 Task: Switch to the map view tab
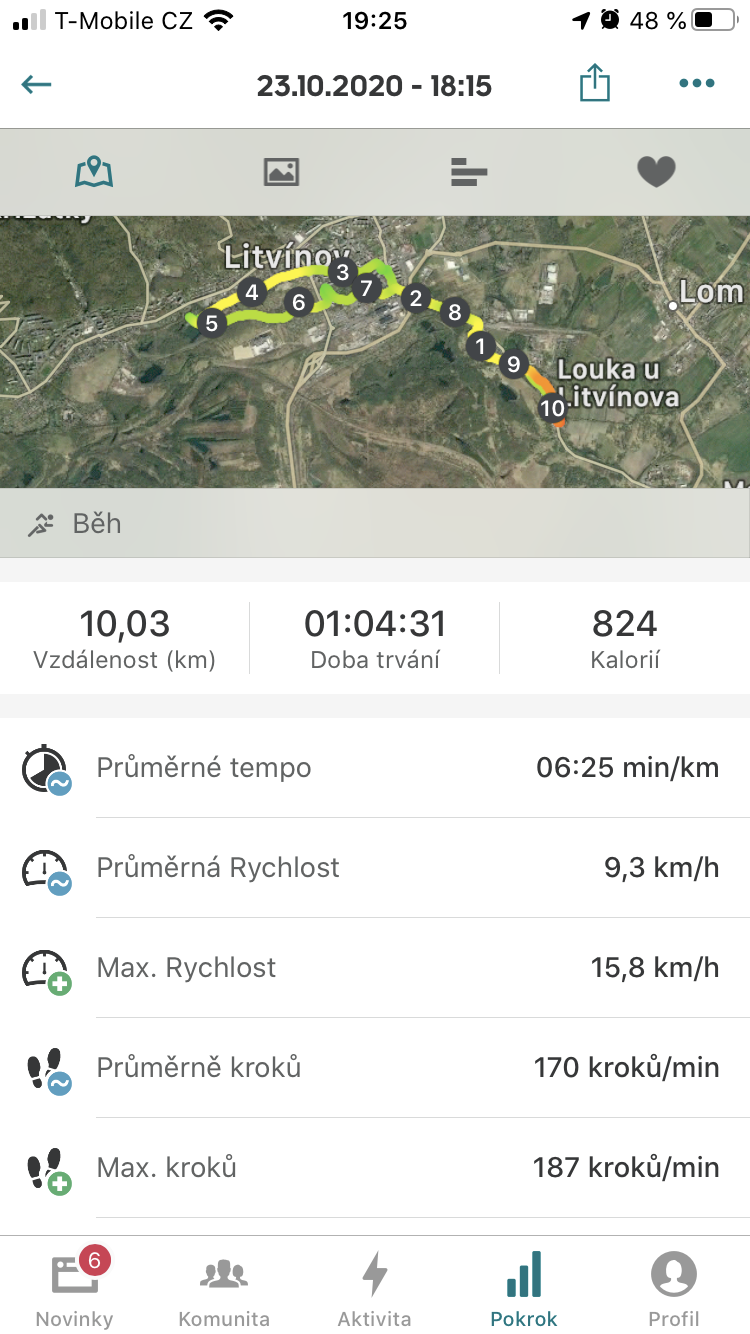[94, 172]
